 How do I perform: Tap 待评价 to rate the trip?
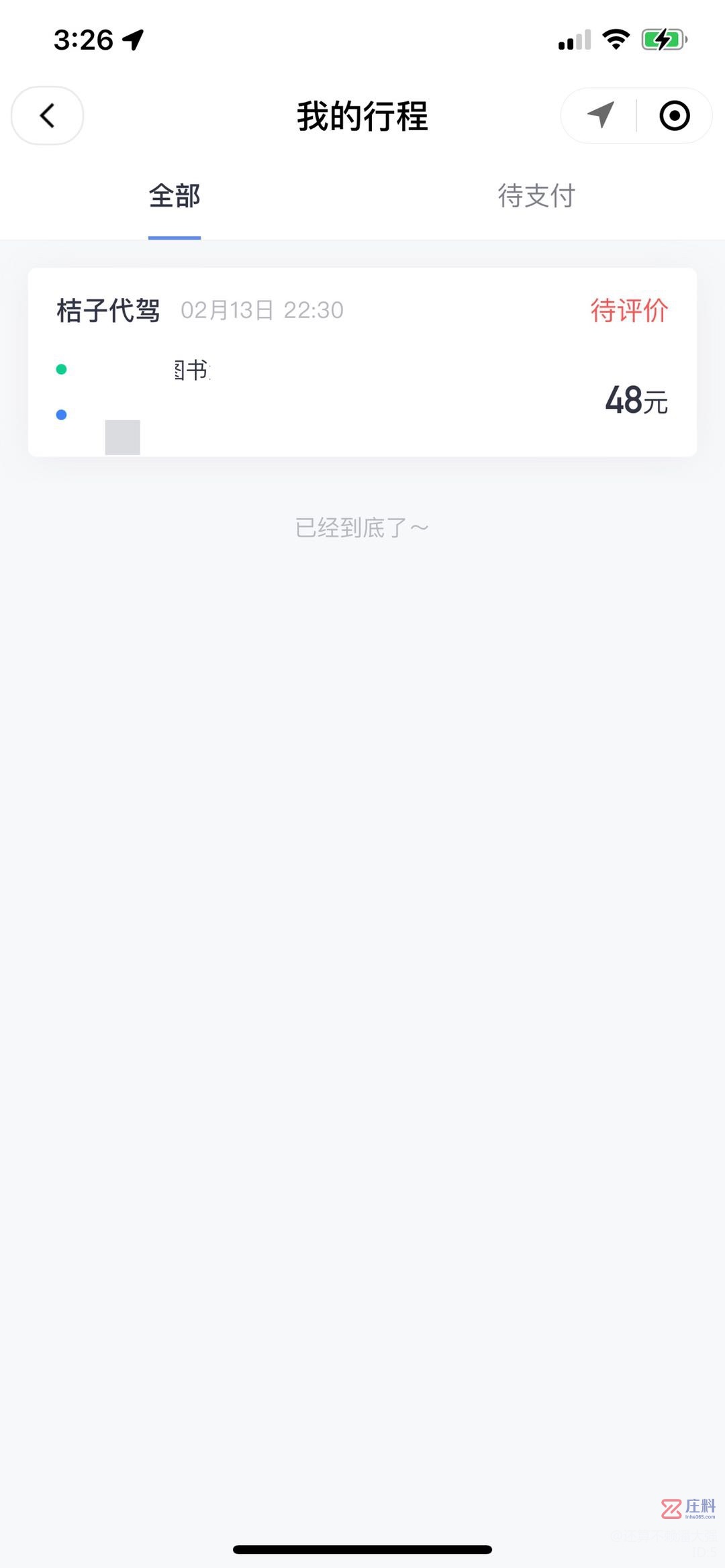[x=629, y=310]
